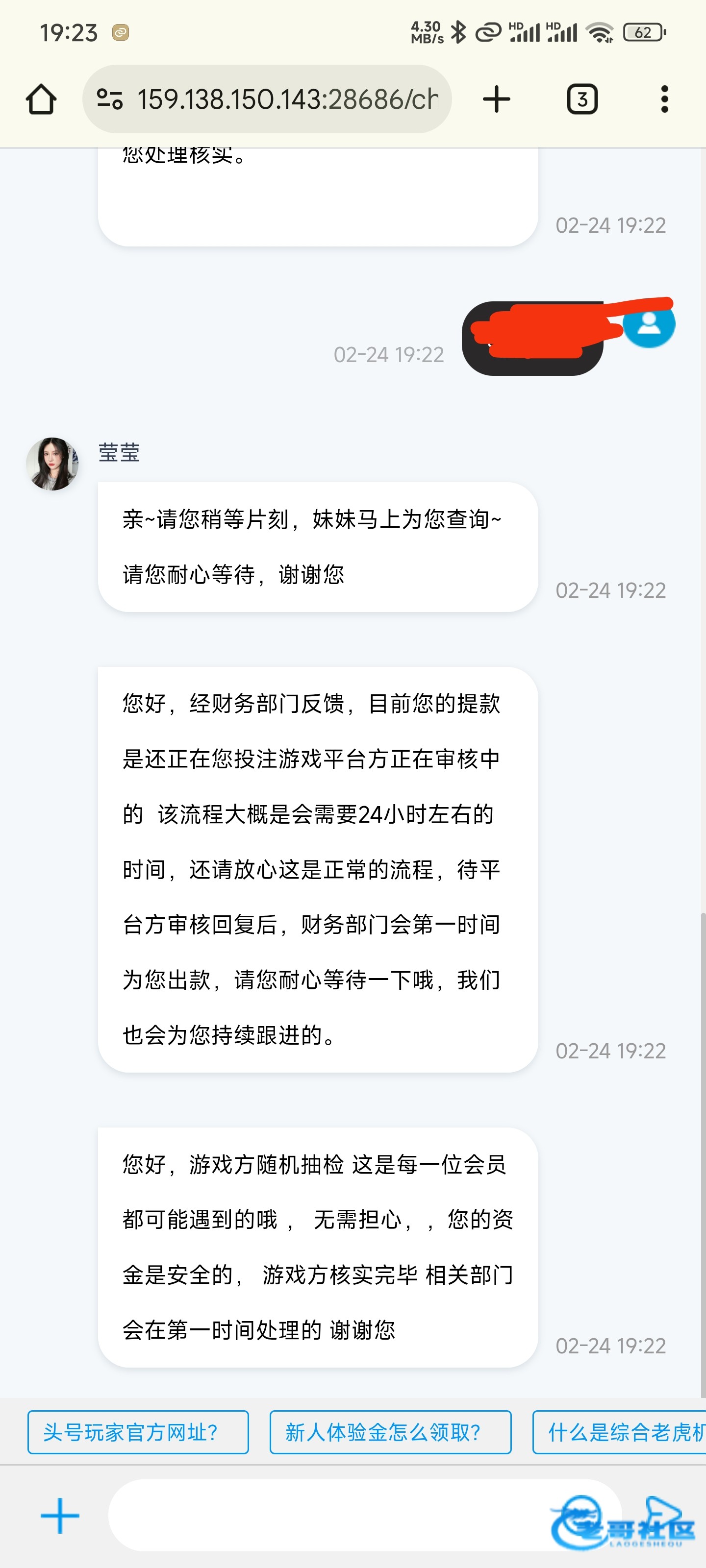Focus the chat message input box
Image resolution: width=706 pixels, height=1568 pixels.
365,1515
